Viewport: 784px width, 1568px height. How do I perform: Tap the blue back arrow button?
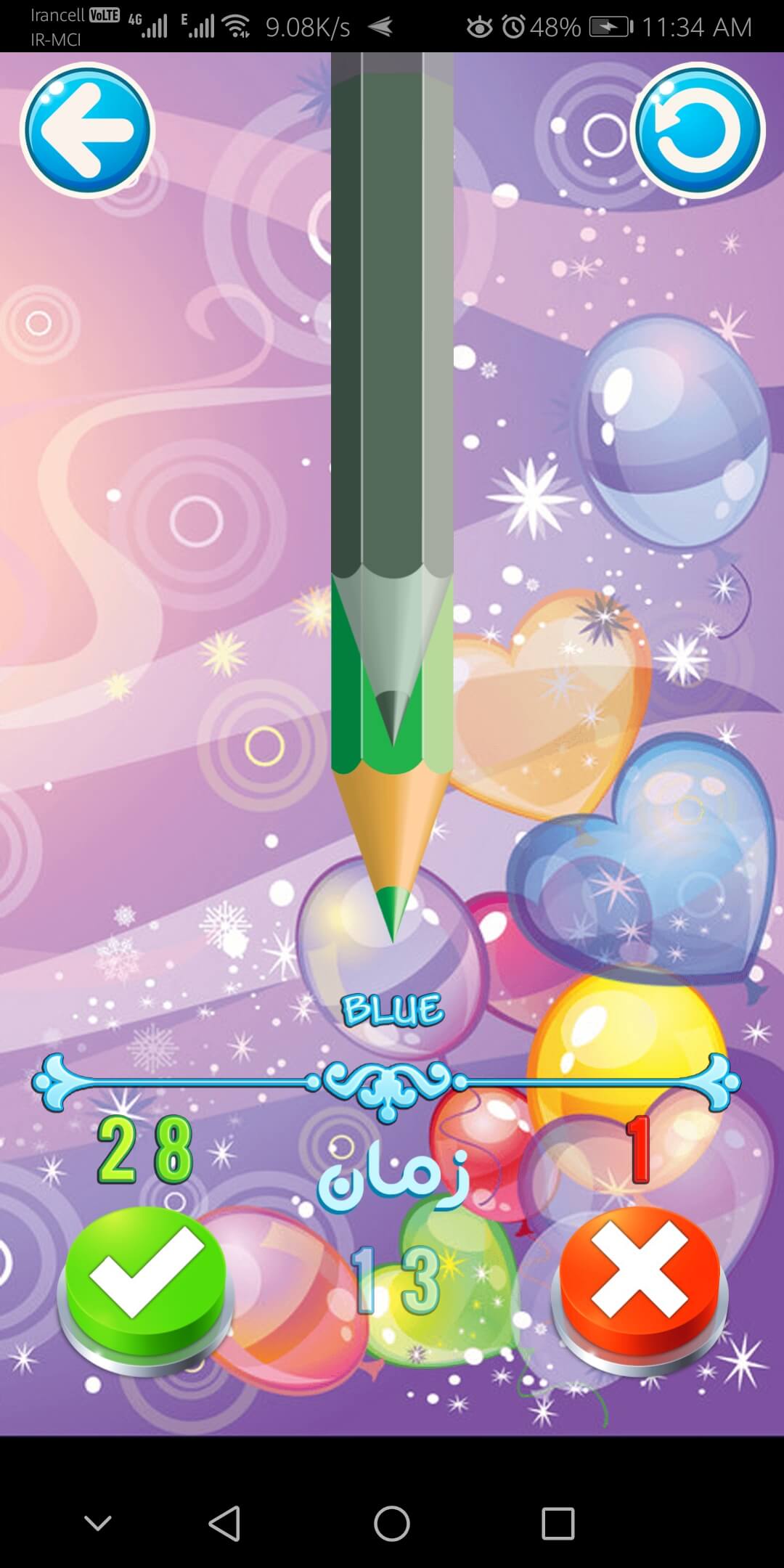[x=87, y=131]
